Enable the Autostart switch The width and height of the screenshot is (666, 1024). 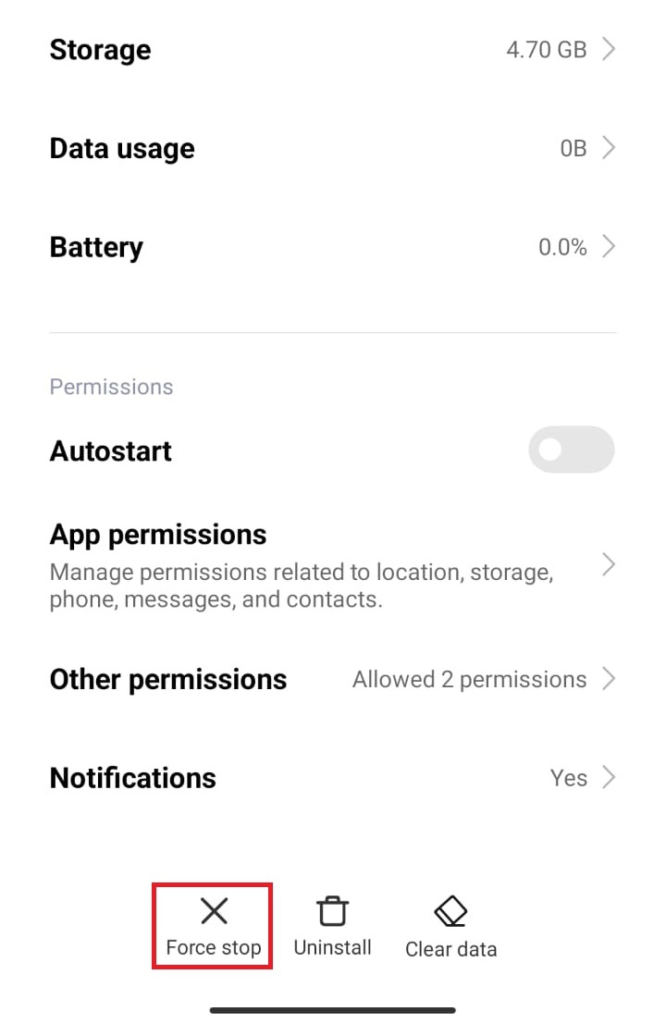(571, 450)
